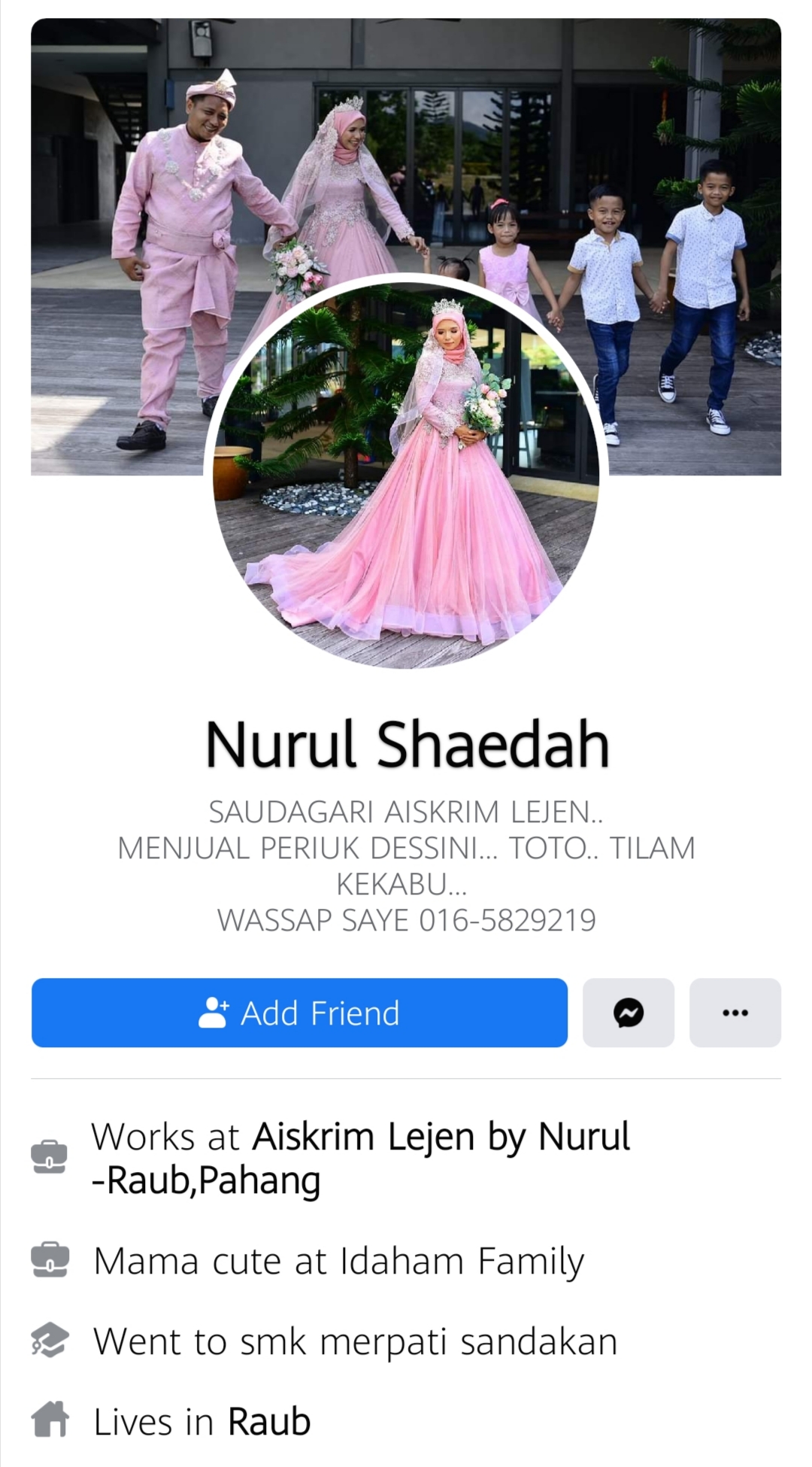The height and width of the screenshot is (1467, 812).
Task: View the circular profile picture
Action: pos(406,475)
